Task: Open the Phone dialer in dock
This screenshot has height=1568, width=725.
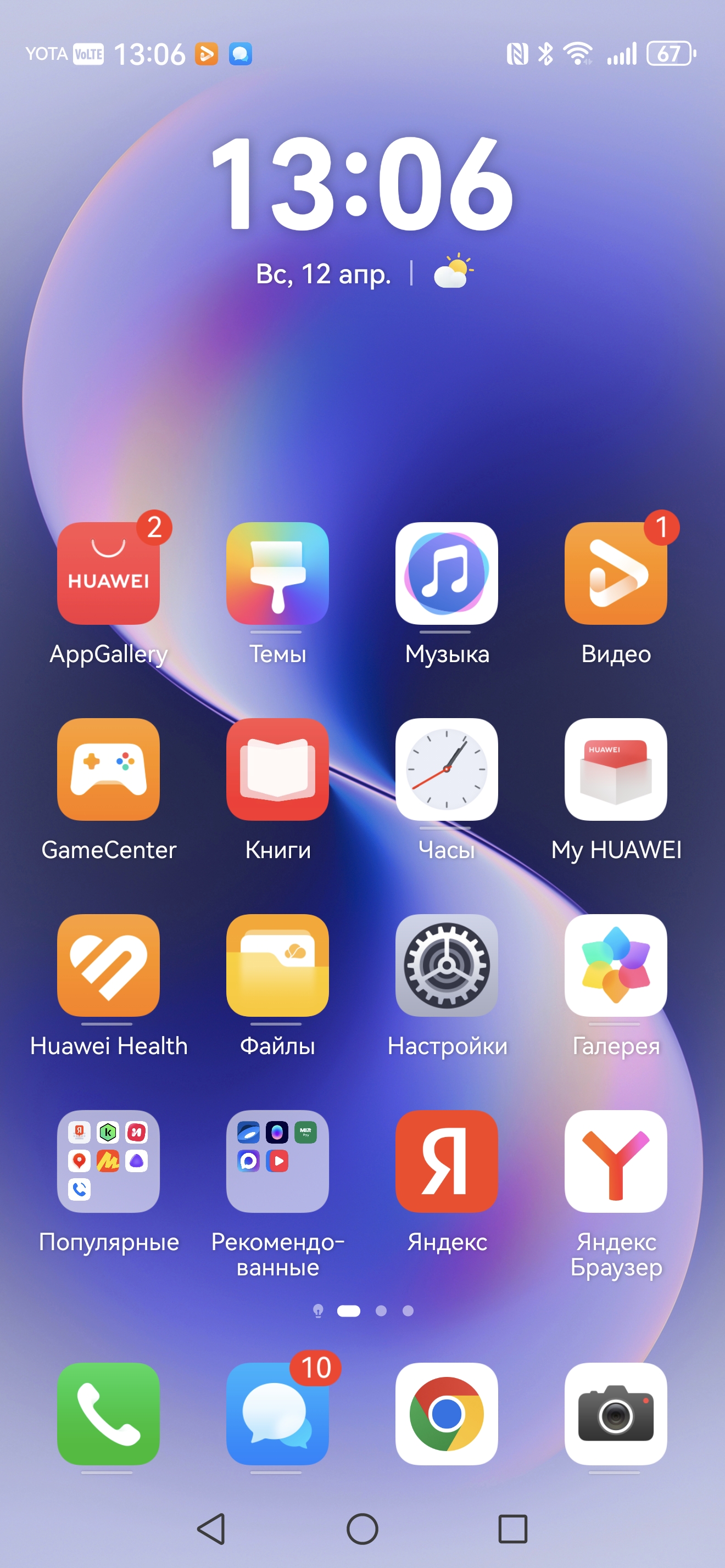Action: tap(108, 1413)
